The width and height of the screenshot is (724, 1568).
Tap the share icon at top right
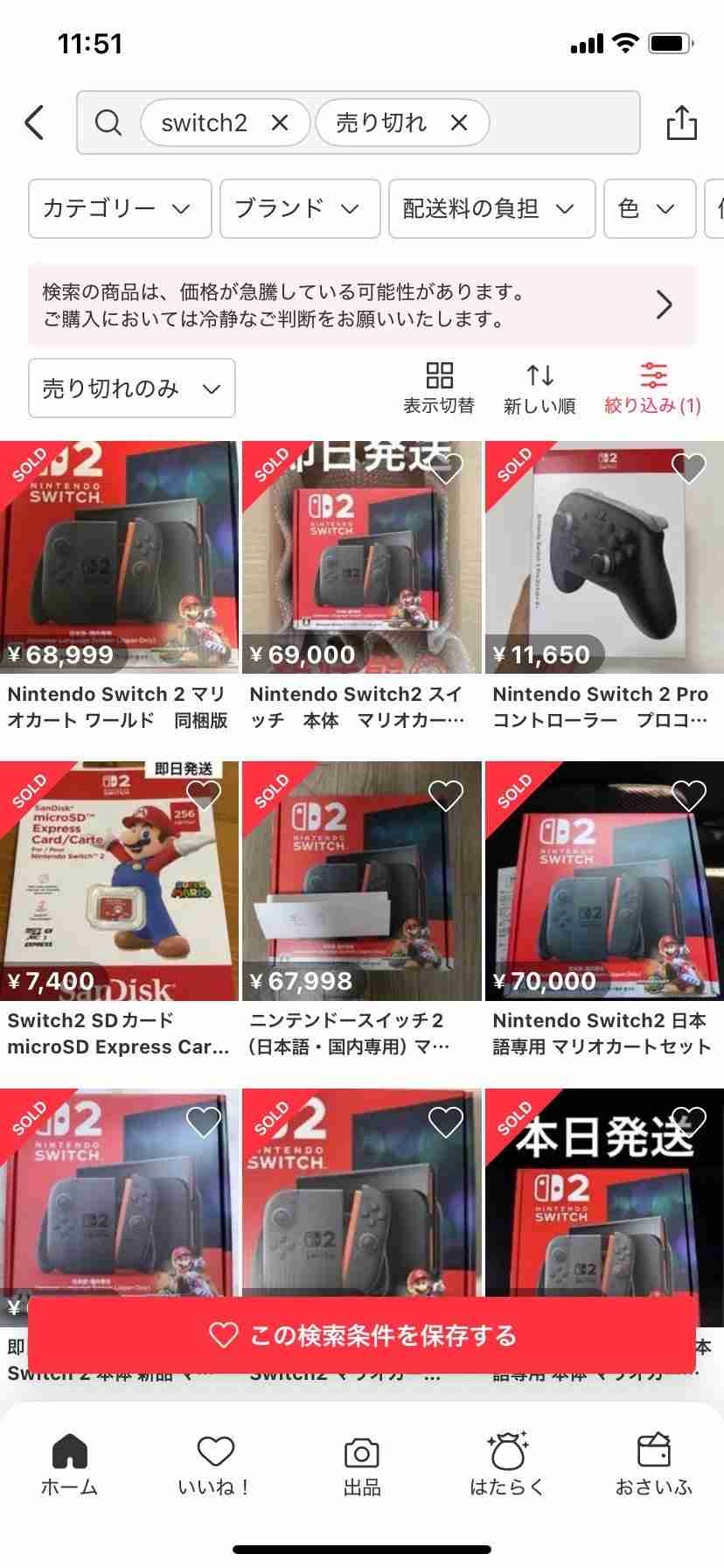coord(681,122)
